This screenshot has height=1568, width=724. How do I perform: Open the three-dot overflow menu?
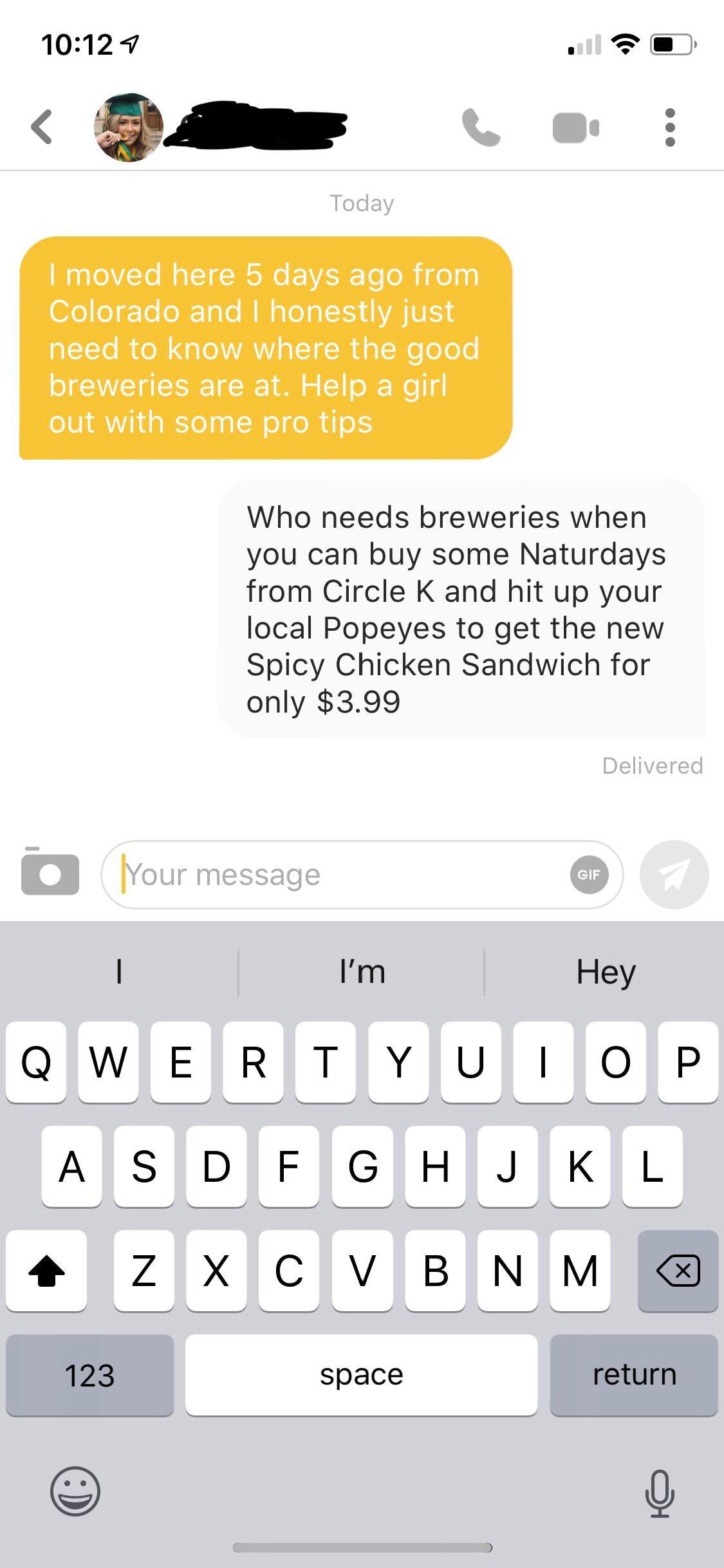point(670,127)
